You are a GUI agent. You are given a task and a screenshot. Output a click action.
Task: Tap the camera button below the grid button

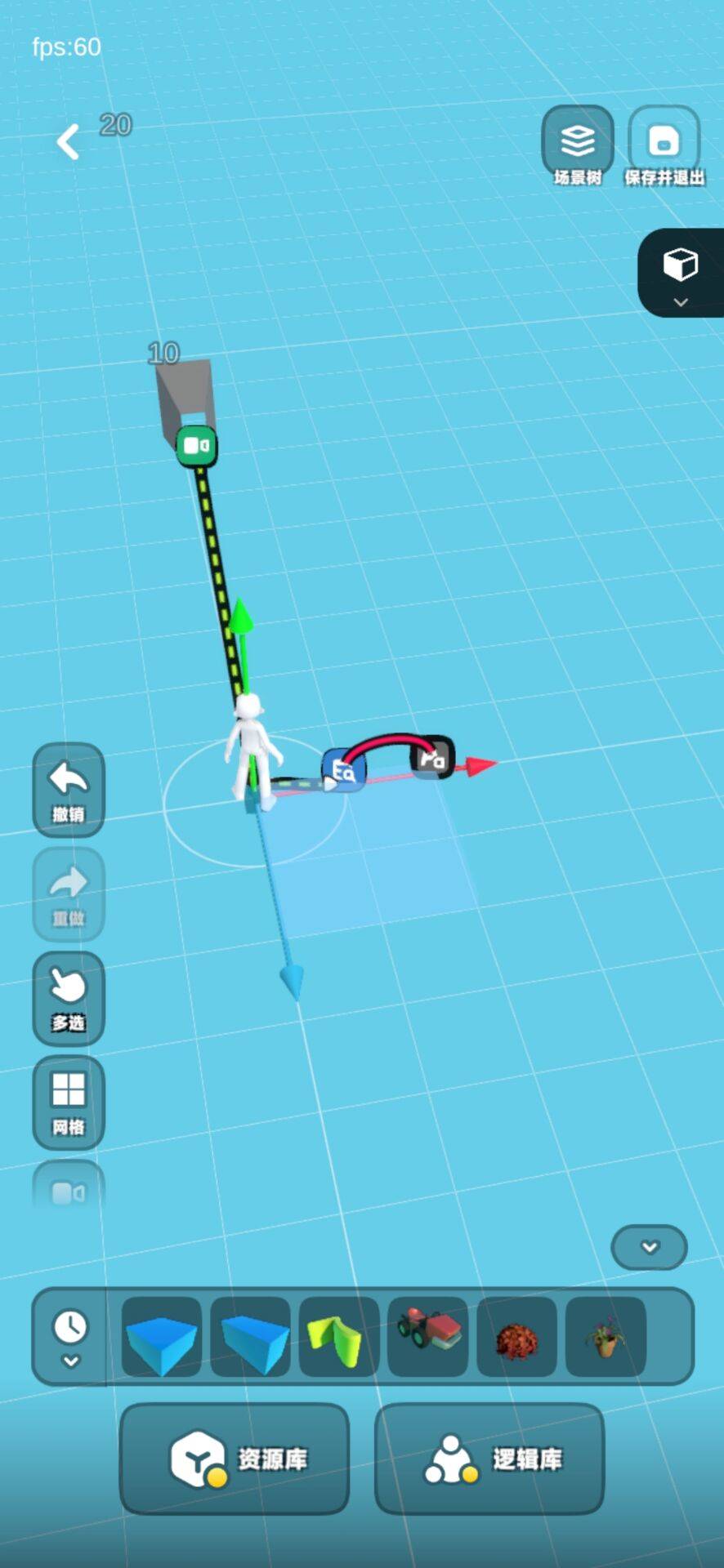(69, 1192)
